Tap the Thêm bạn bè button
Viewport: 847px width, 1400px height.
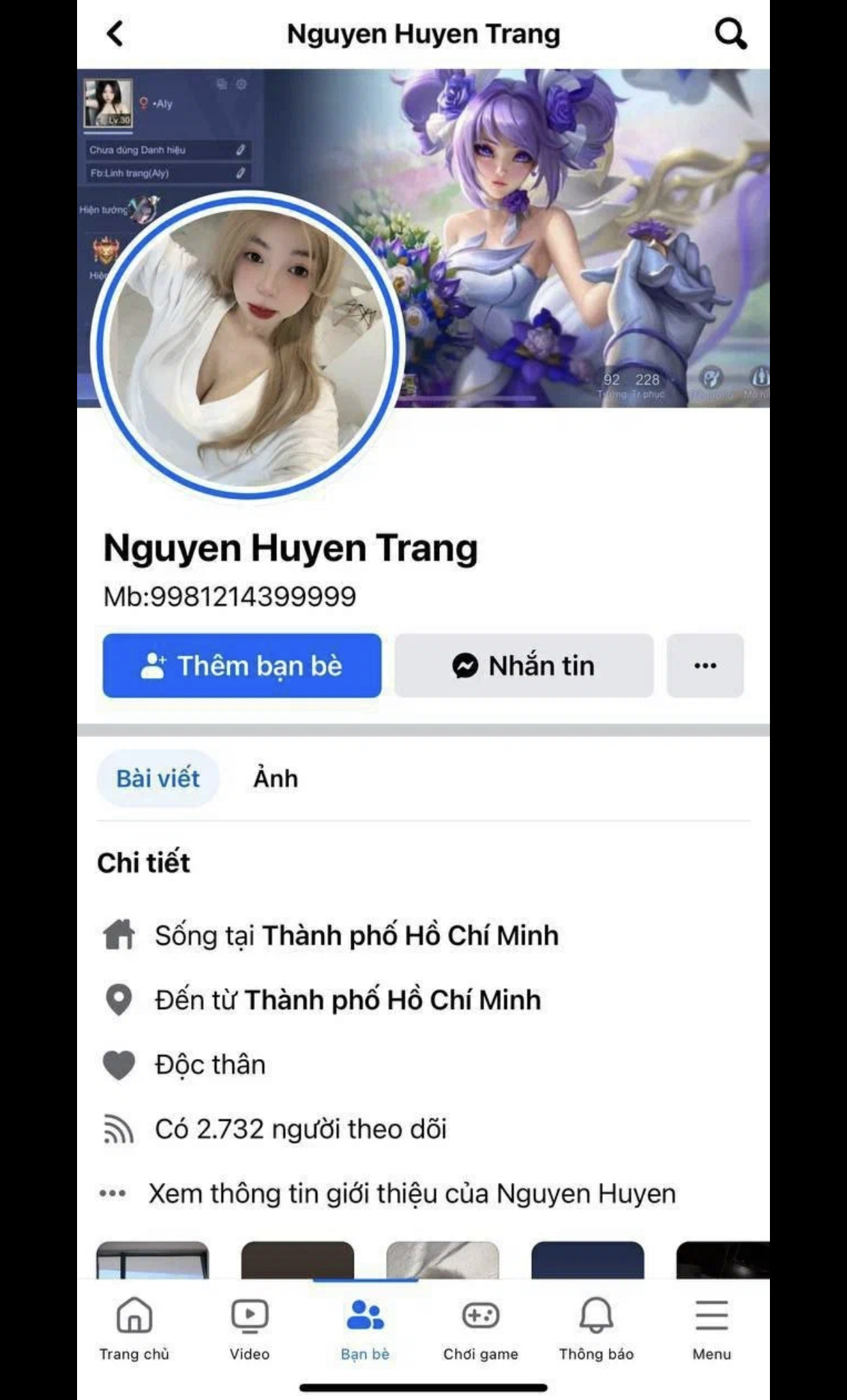tap(242, 666)
